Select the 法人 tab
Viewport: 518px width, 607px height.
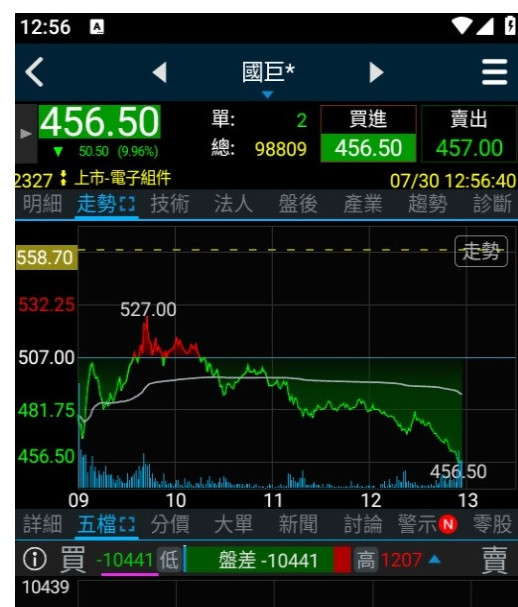pos(234,204)
